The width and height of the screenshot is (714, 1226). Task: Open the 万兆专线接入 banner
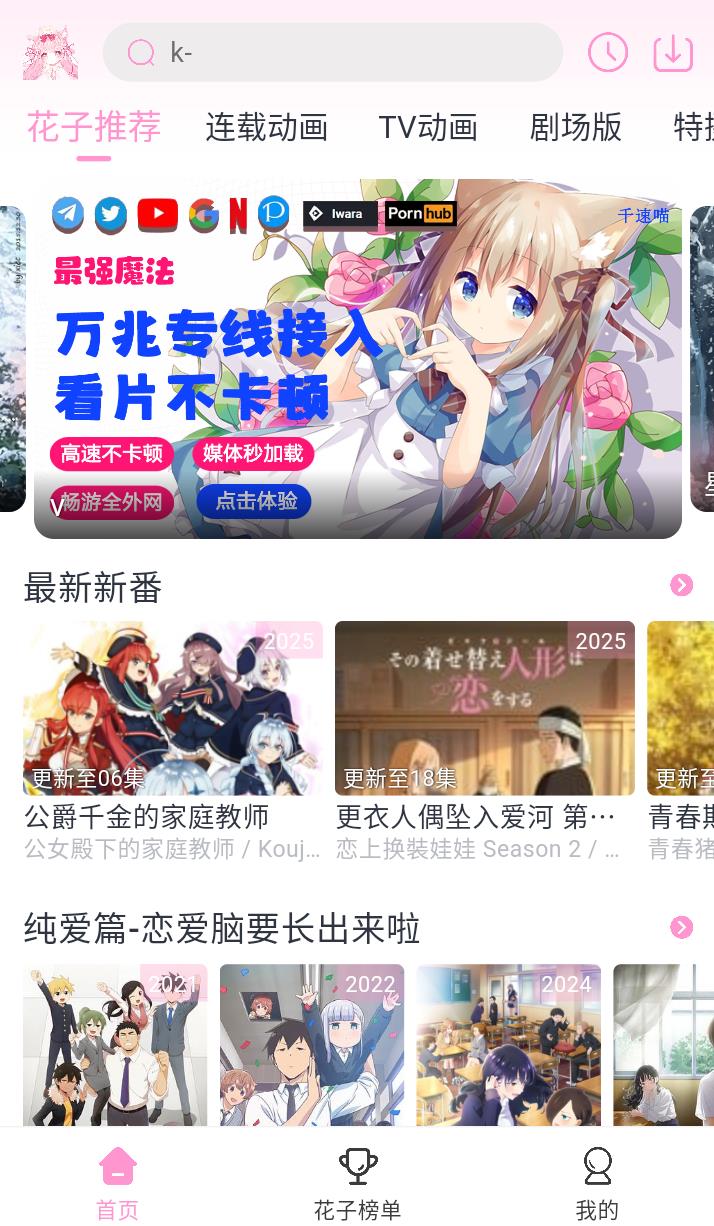[x=358, y=358]
